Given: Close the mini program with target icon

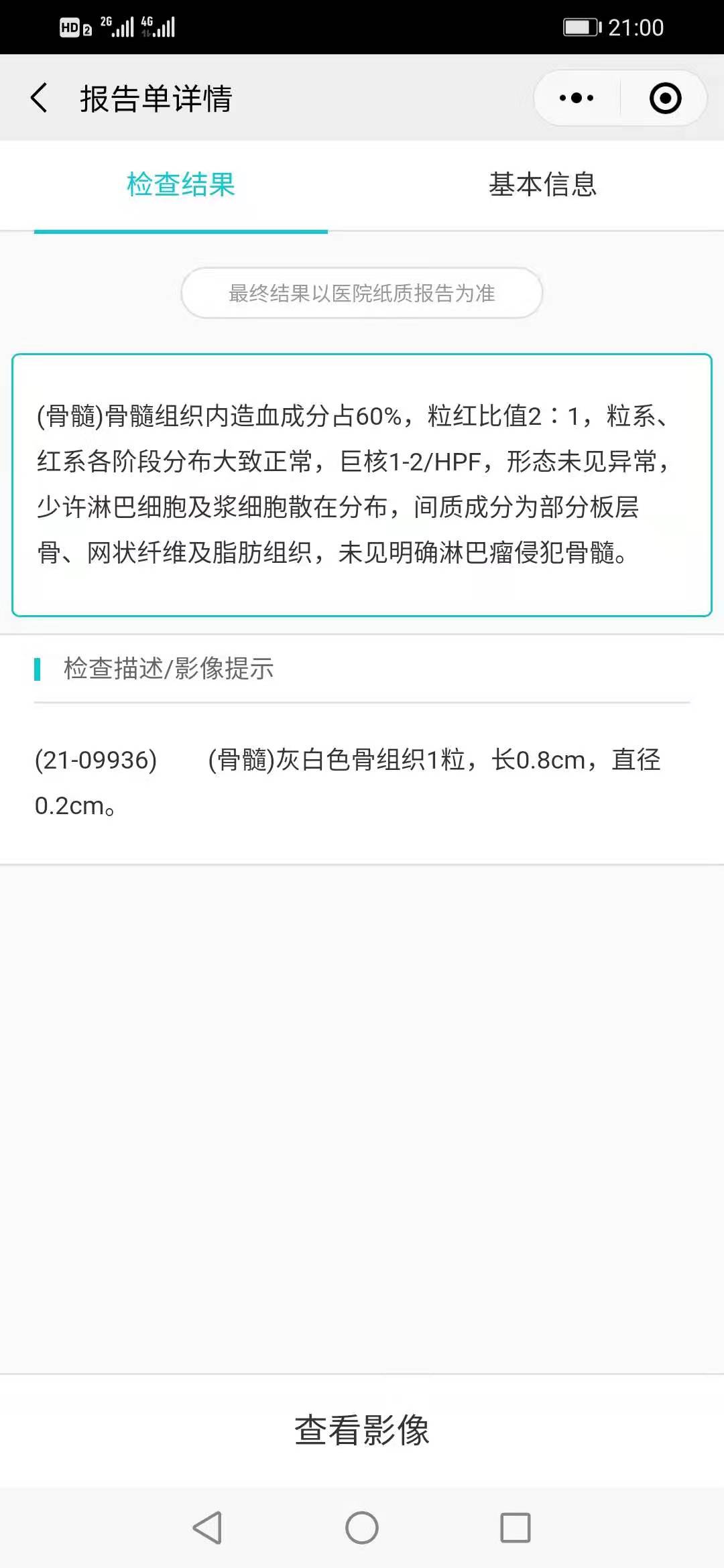Looking at the screenshot, I should pyautogui.click(x=665, y=98).
